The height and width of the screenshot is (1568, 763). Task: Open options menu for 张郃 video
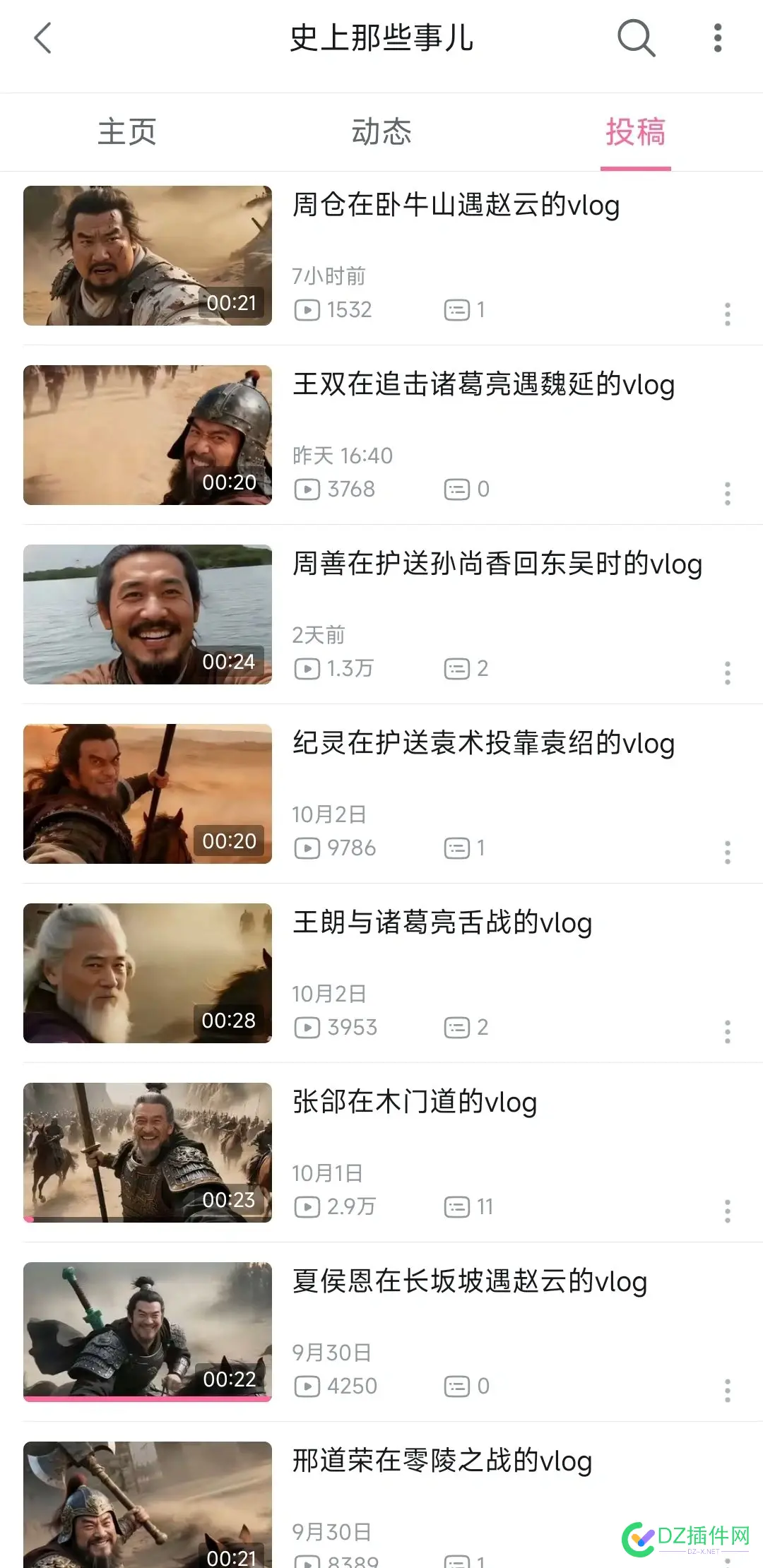(x=727, y=1212)
